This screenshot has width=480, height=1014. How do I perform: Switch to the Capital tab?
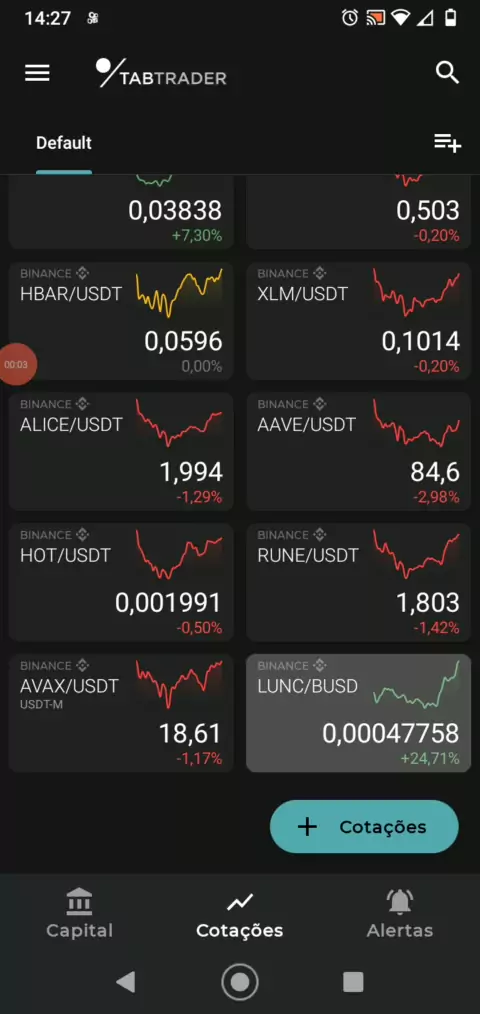pyautogui.click(x=80, y=914)
